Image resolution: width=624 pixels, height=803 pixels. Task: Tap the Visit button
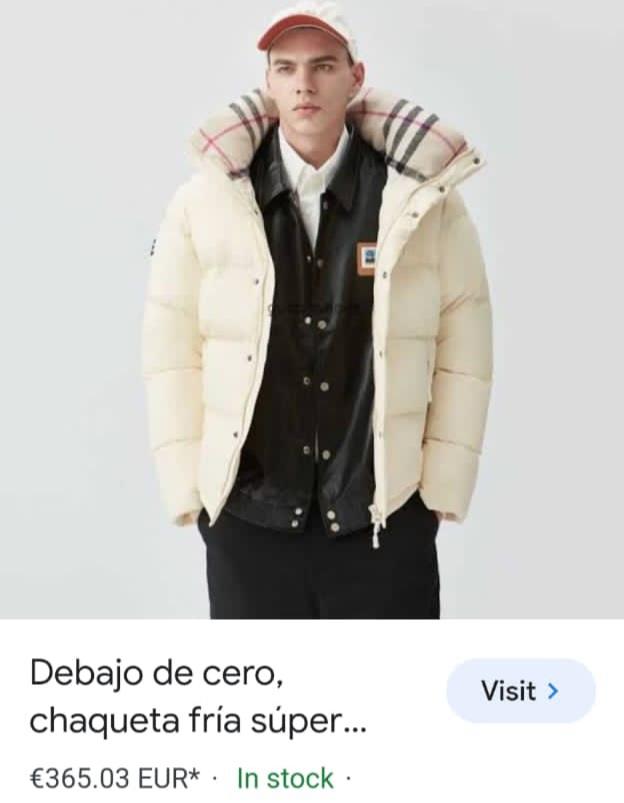pos(520,691)
